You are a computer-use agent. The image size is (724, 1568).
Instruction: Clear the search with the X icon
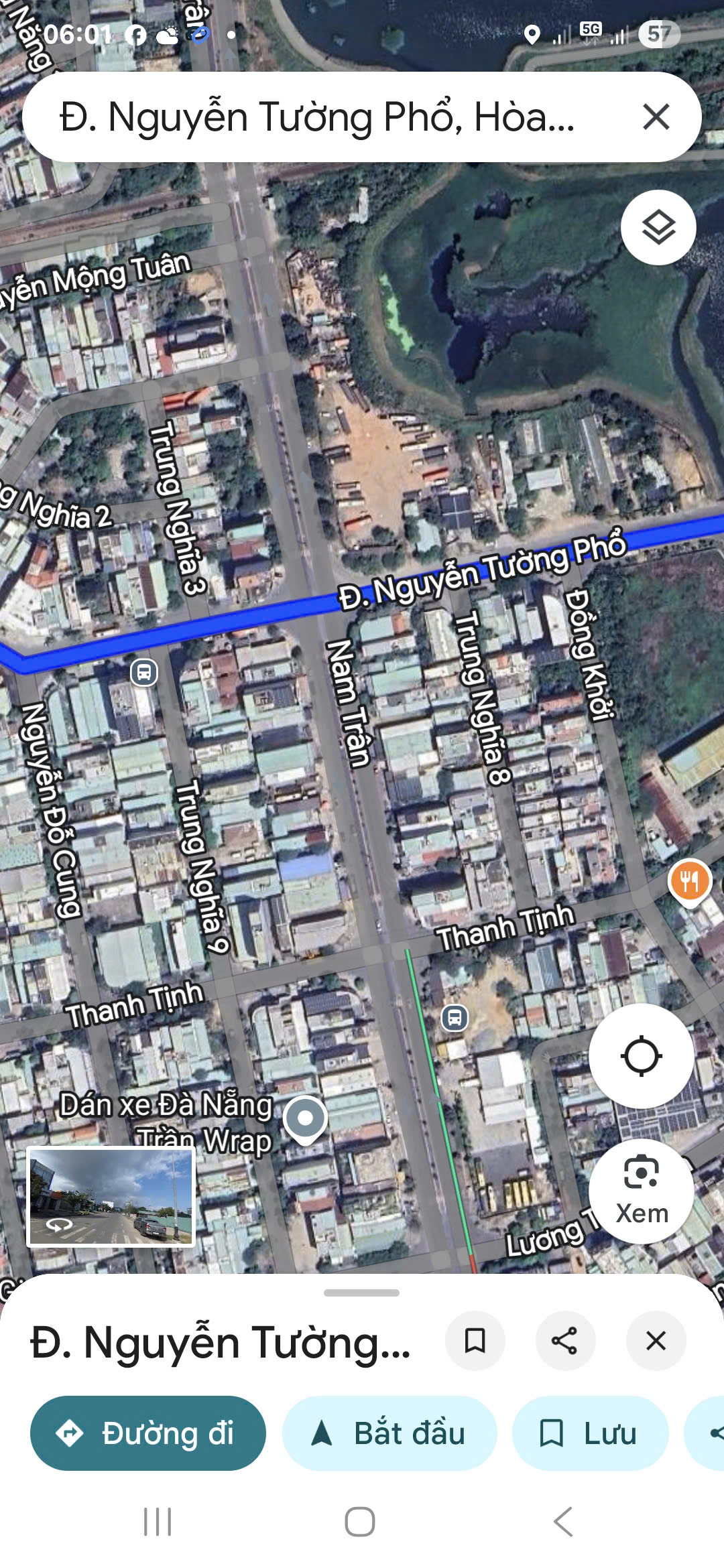(x=656, y=117)
